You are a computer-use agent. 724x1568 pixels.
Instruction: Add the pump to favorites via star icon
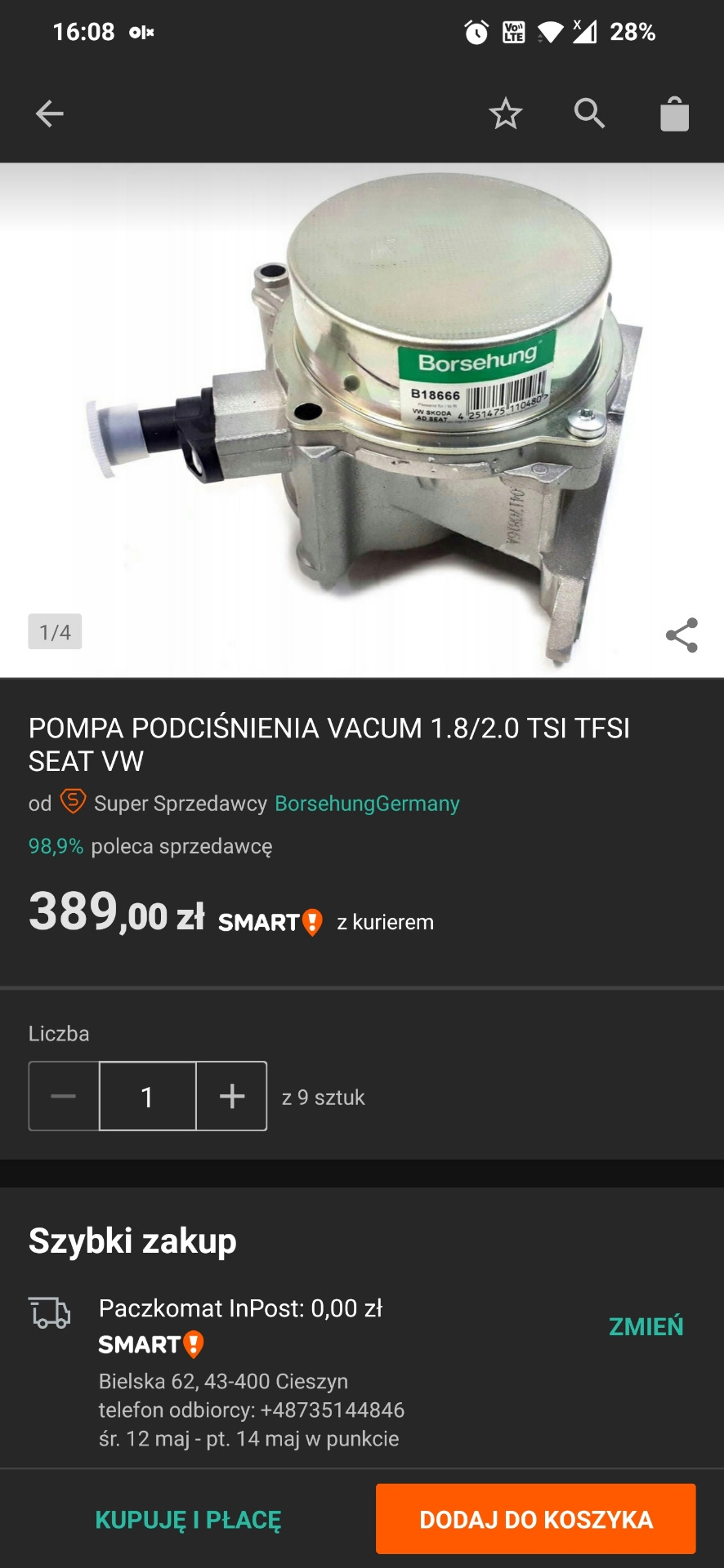506,114
